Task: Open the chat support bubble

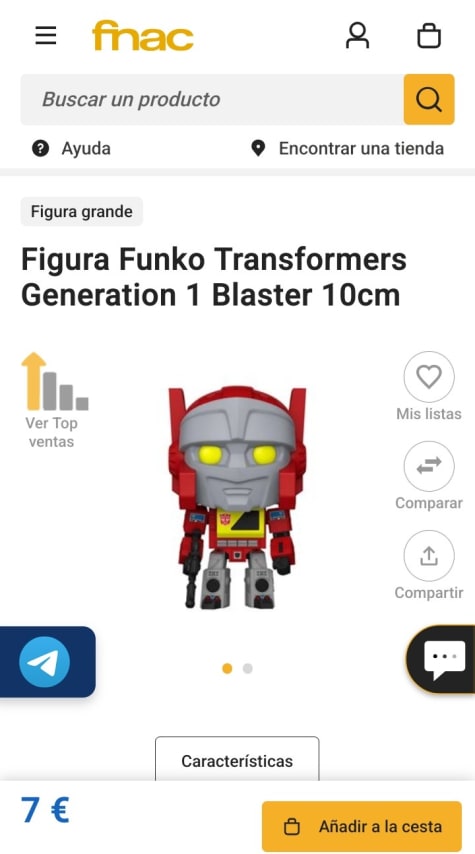Action: point(441,659)
